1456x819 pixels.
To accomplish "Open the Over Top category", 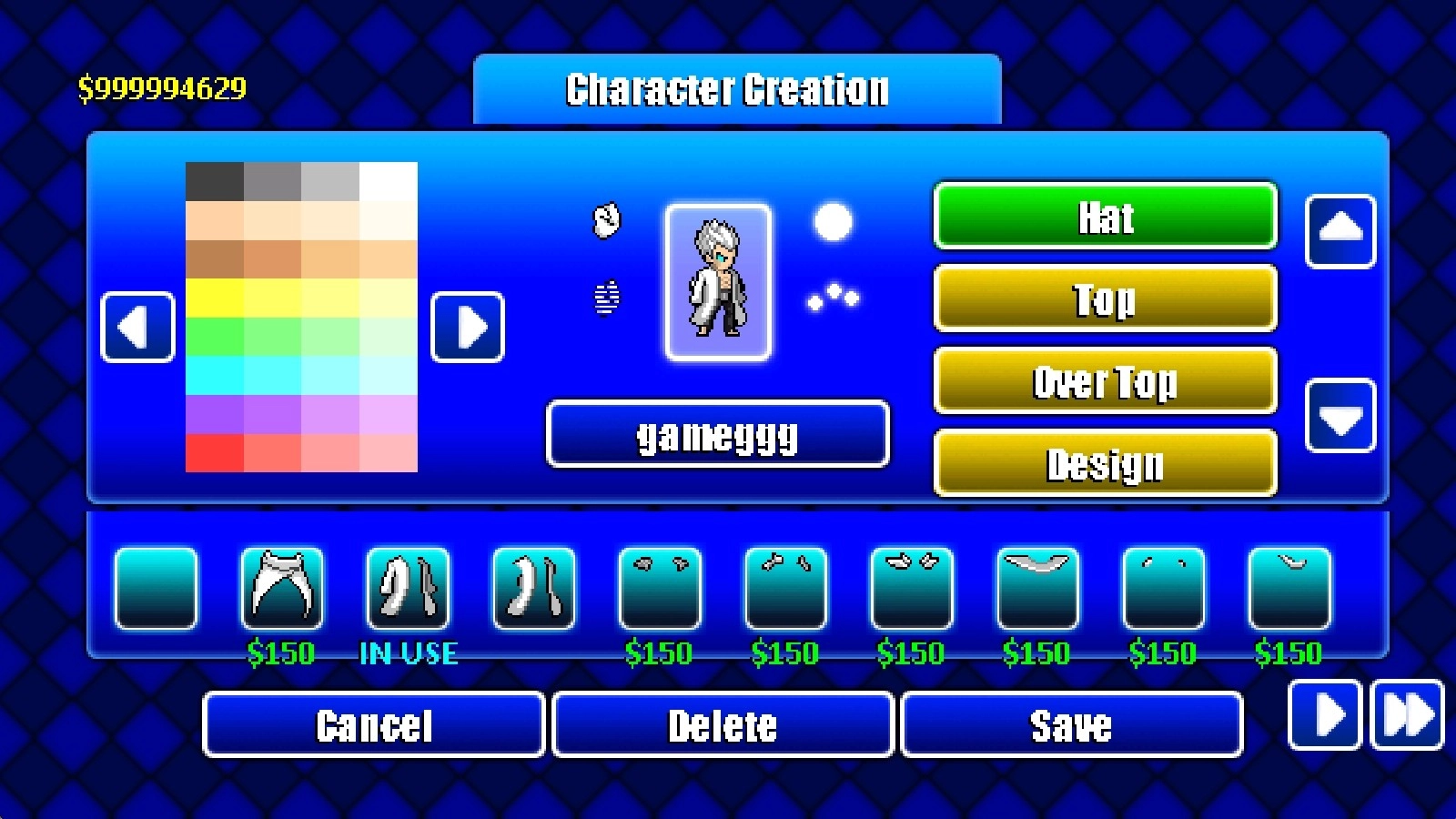I will coord(1106,381).
